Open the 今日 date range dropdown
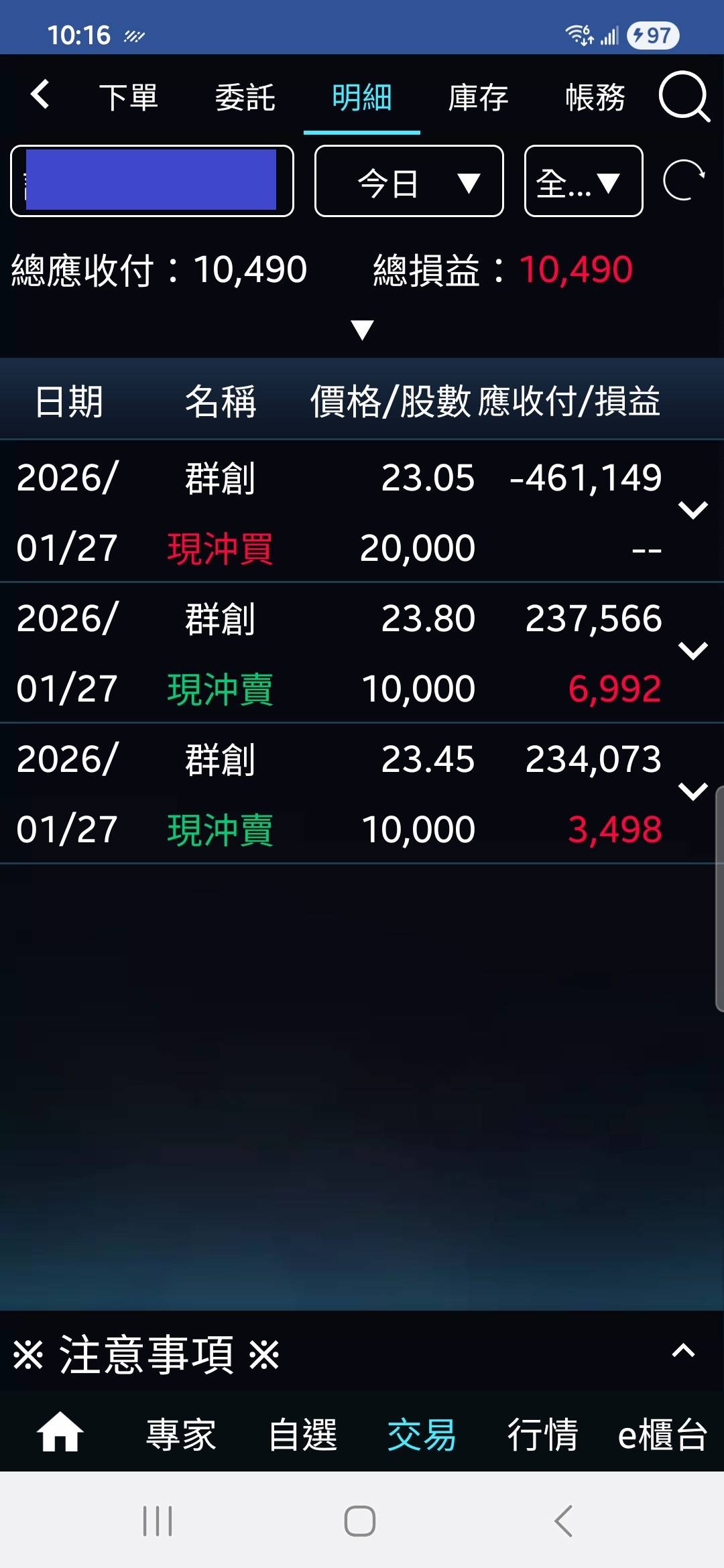724x1568 pixels. tap(409, 182)
